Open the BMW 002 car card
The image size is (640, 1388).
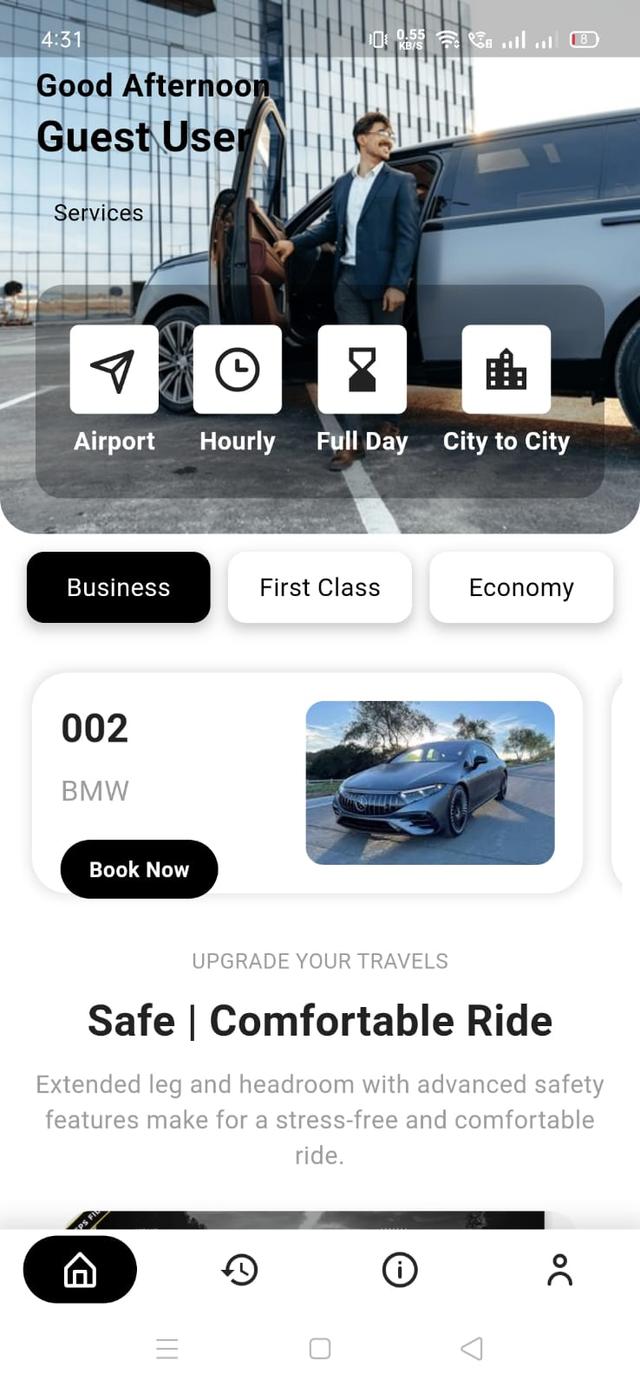429,782
